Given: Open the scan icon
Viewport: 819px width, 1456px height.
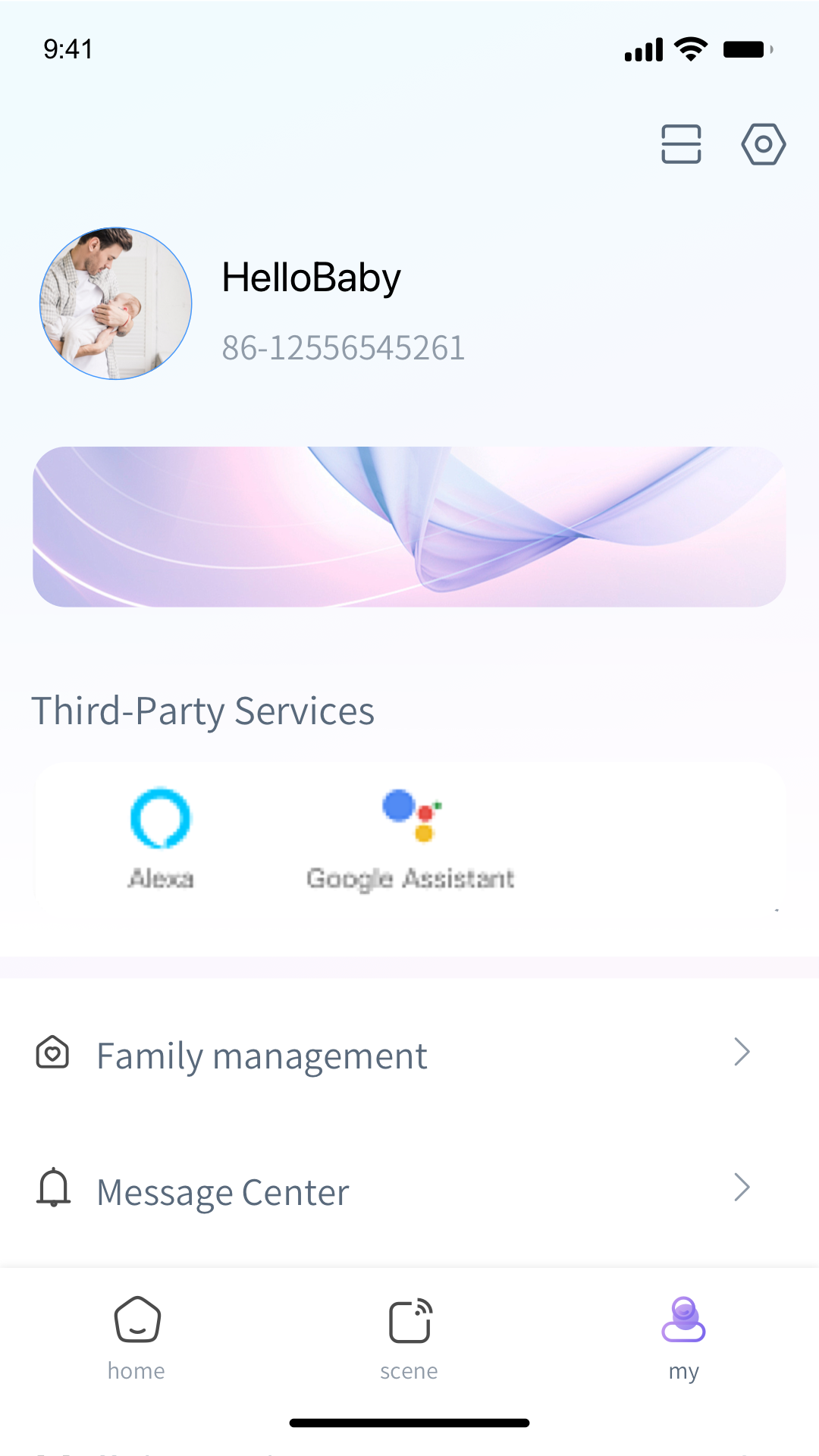Looking at the screenshot, I should pos(681,144).
